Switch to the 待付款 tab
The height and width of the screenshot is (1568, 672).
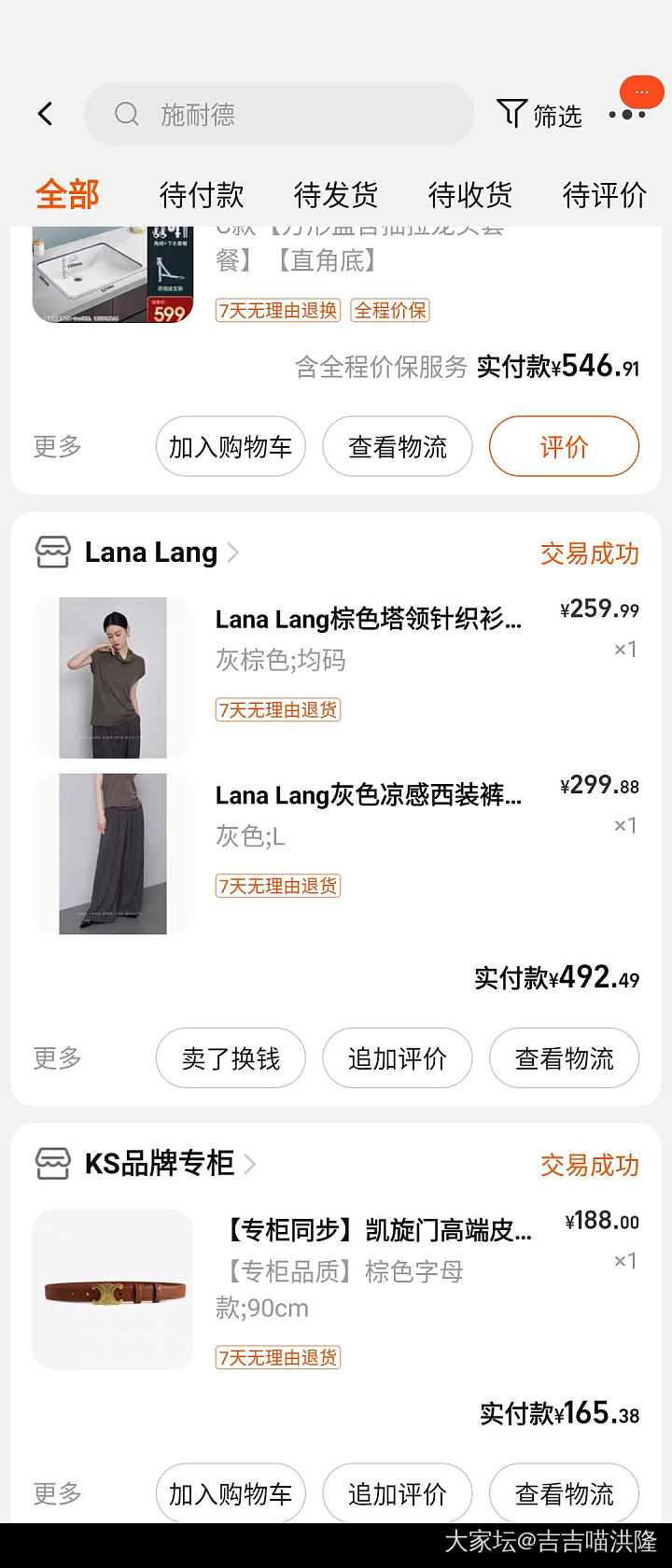202,195
